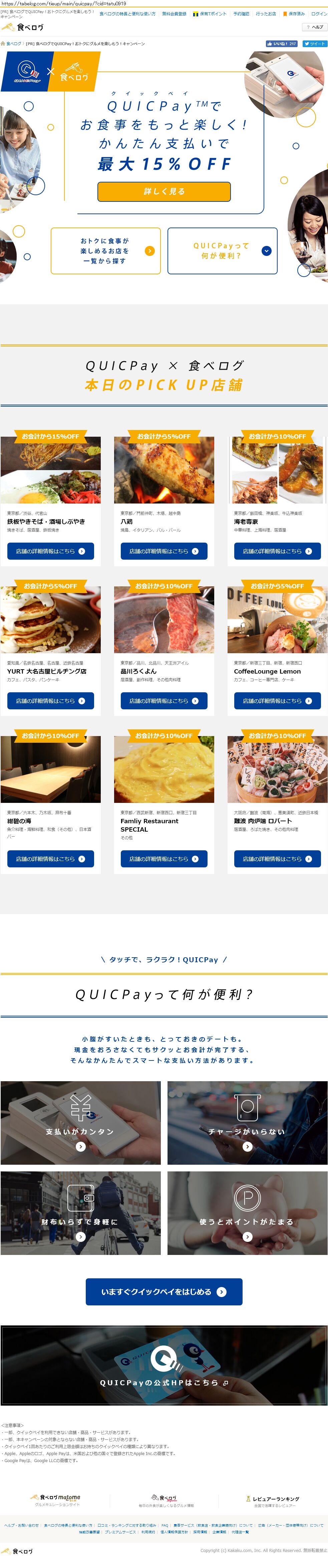Open the list of おトクに食事が楽しめるお店

pos(105,251)
